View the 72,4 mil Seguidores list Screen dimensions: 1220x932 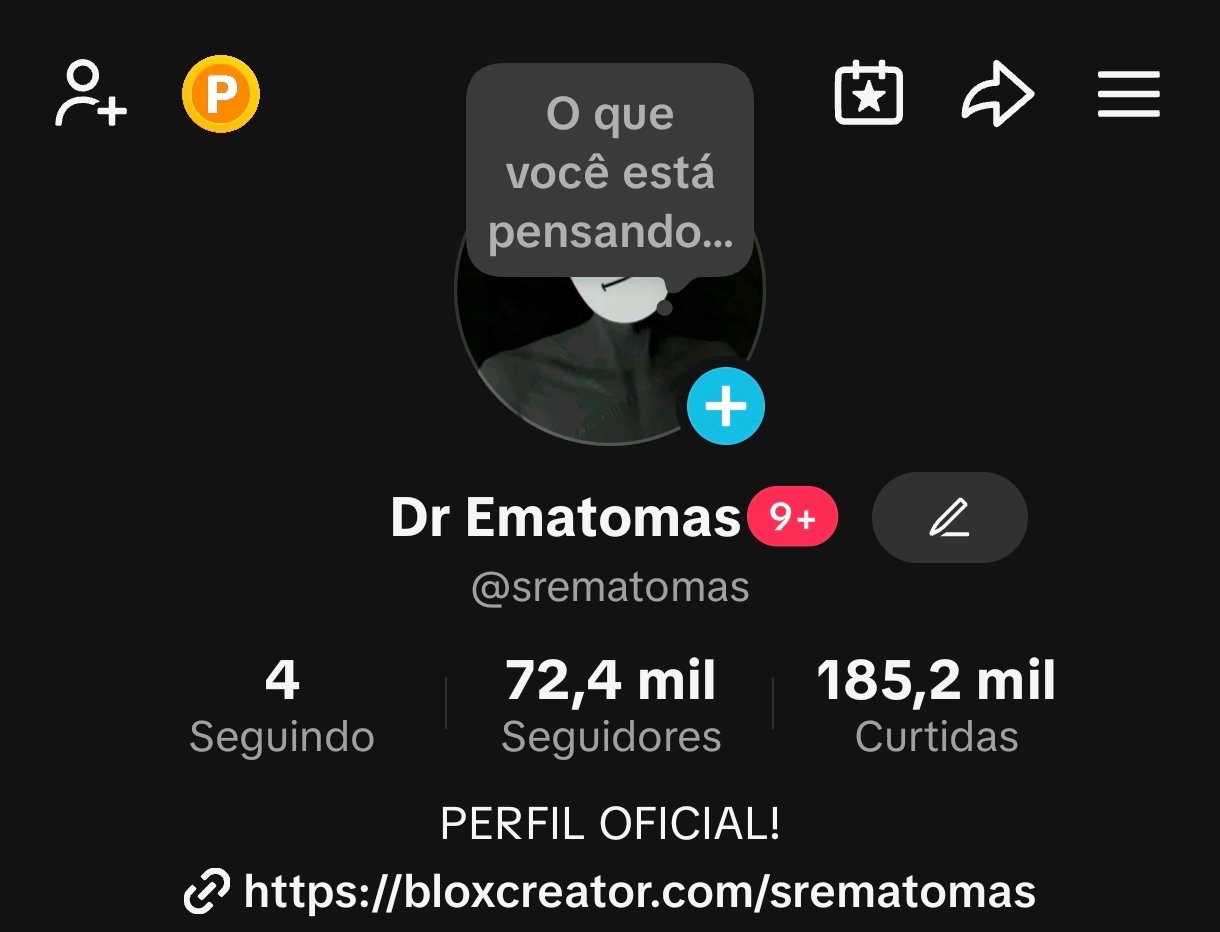click(x=611, y=707)
